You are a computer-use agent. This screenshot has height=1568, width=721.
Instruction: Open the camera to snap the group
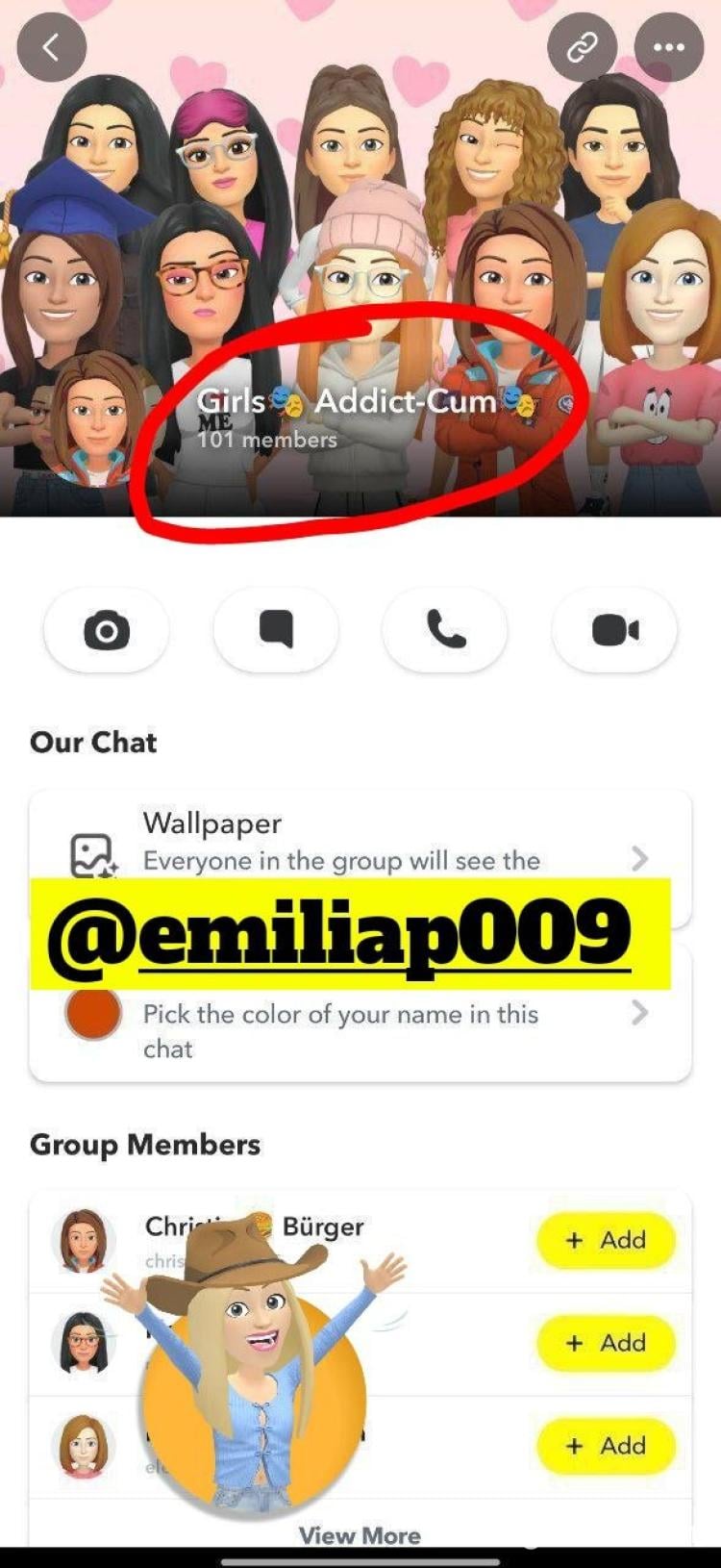107,631
